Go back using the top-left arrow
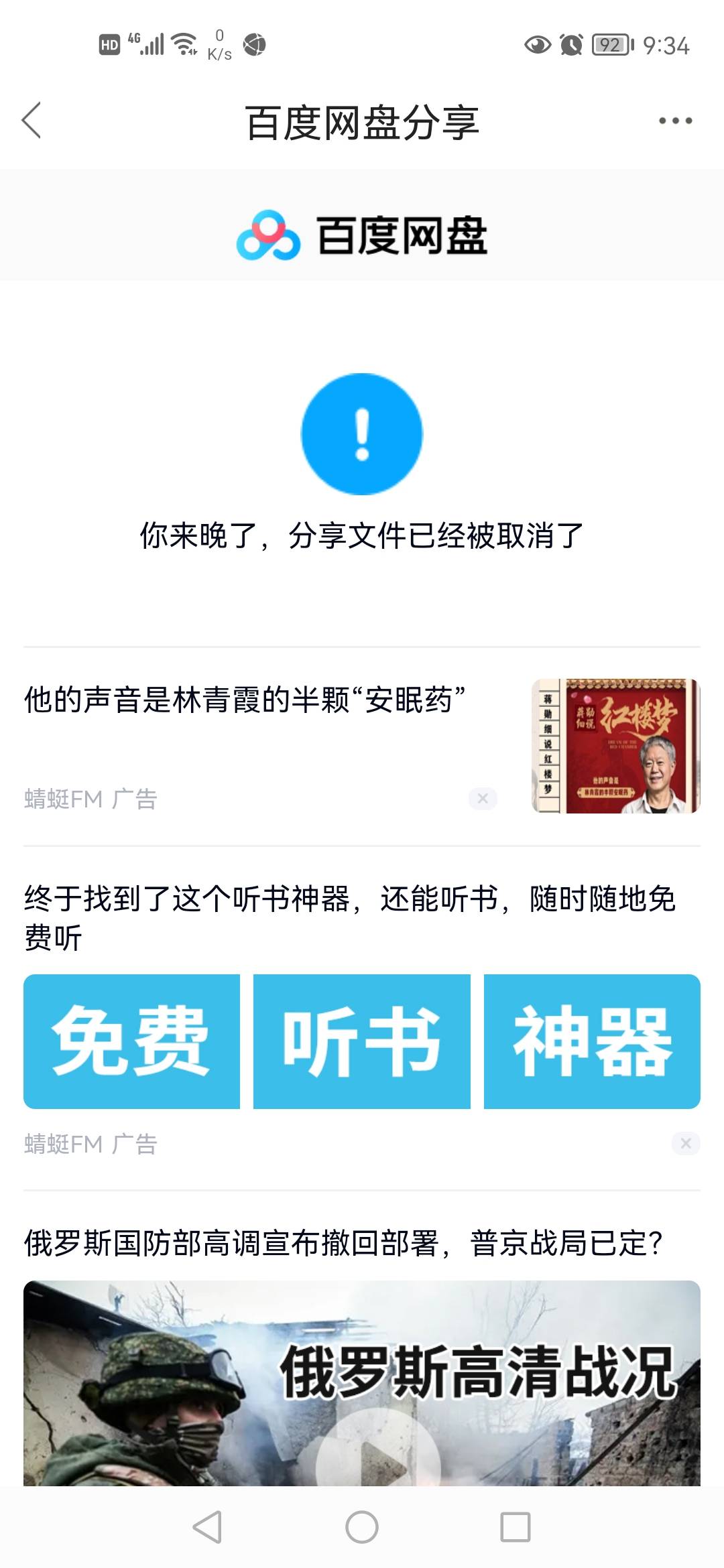This screenshot has height=1568, width=724. [32, 121]
